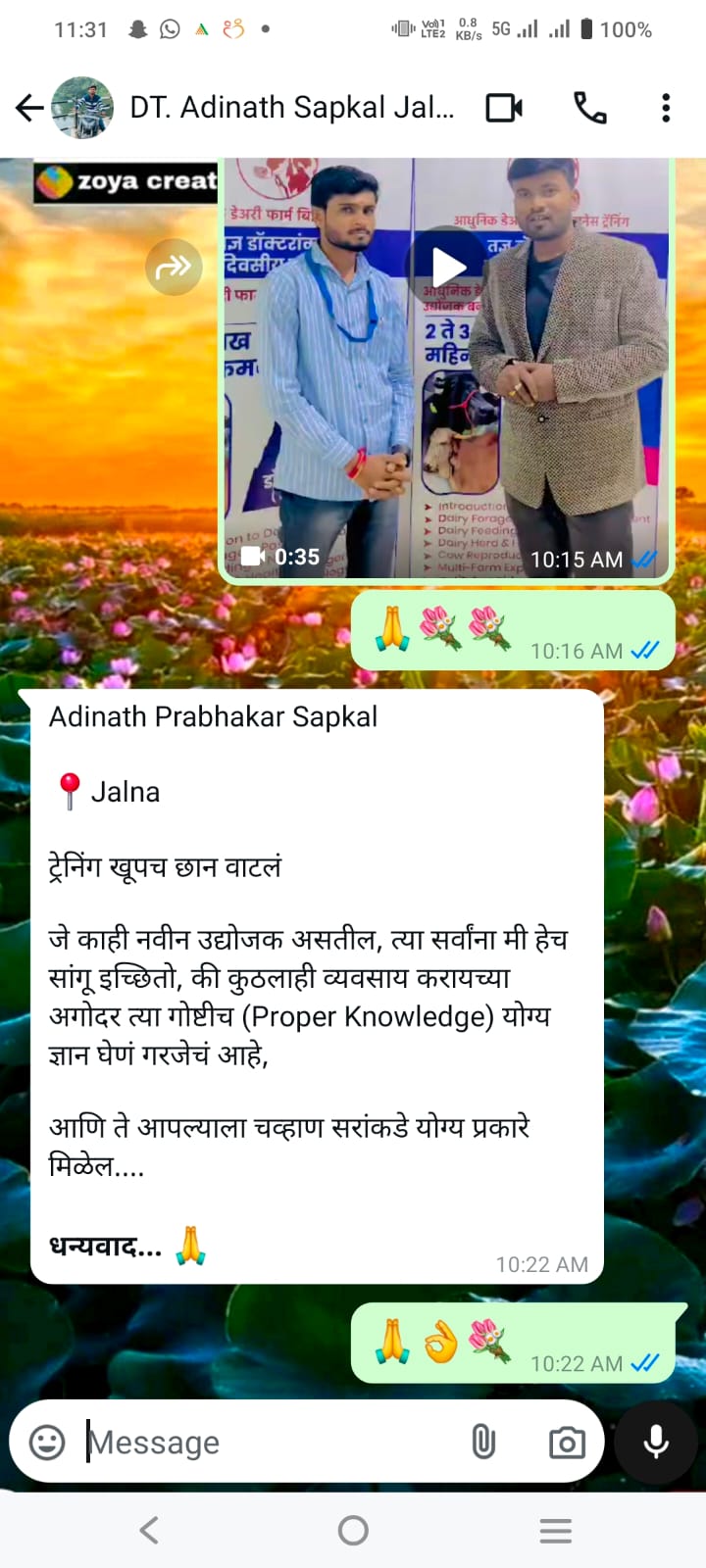The width and height of the screenshot is (706, 1568).
Task: Open the emoji picker
Action: click(47, 1442)
